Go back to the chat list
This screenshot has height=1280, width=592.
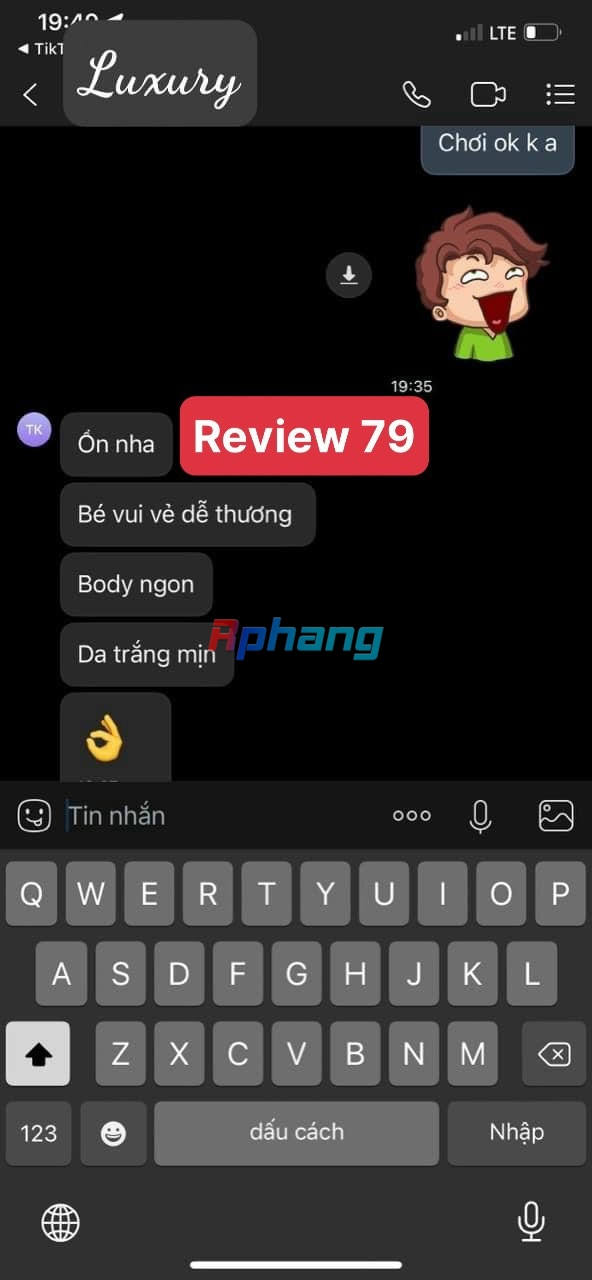[x=30, y=95]
